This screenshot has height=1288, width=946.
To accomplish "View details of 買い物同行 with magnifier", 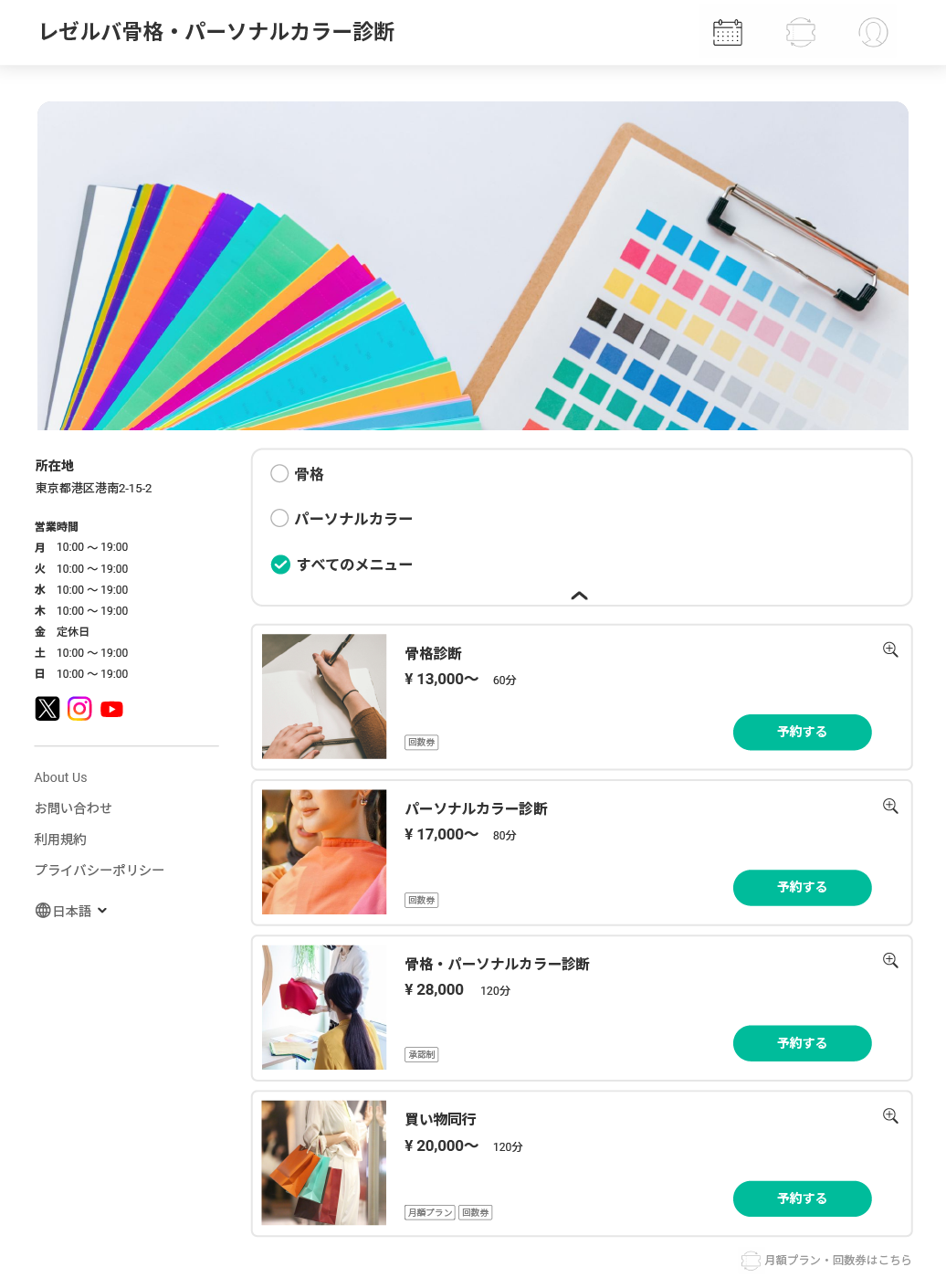I will [x=890, y=1116].
